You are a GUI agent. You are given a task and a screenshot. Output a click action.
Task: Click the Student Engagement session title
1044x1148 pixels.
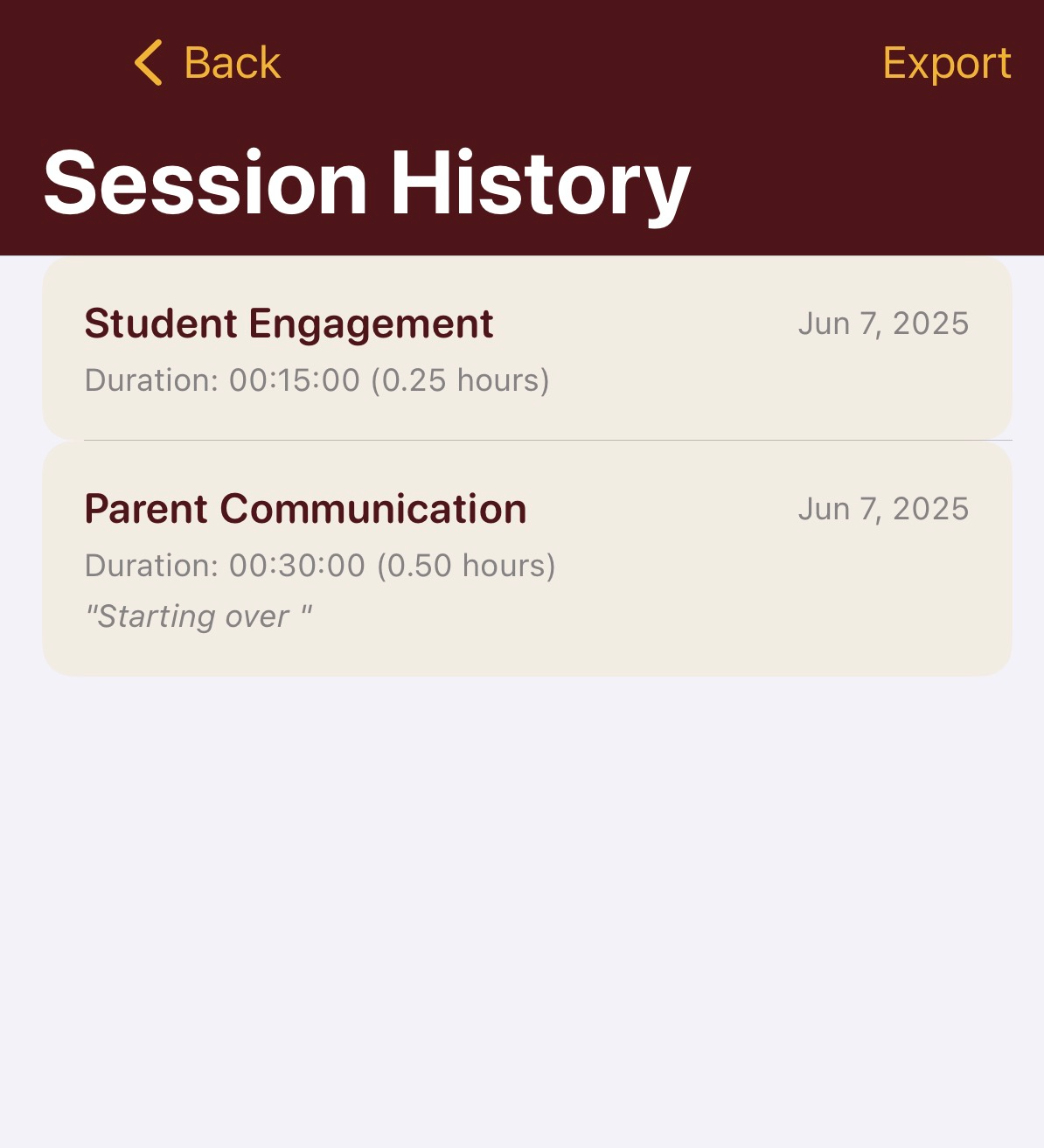[289, 324]
